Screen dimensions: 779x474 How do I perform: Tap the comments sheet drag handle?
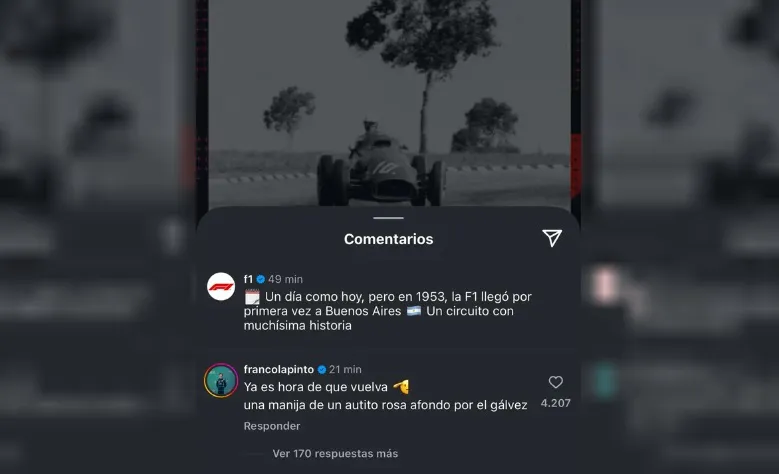coord(388,217)
